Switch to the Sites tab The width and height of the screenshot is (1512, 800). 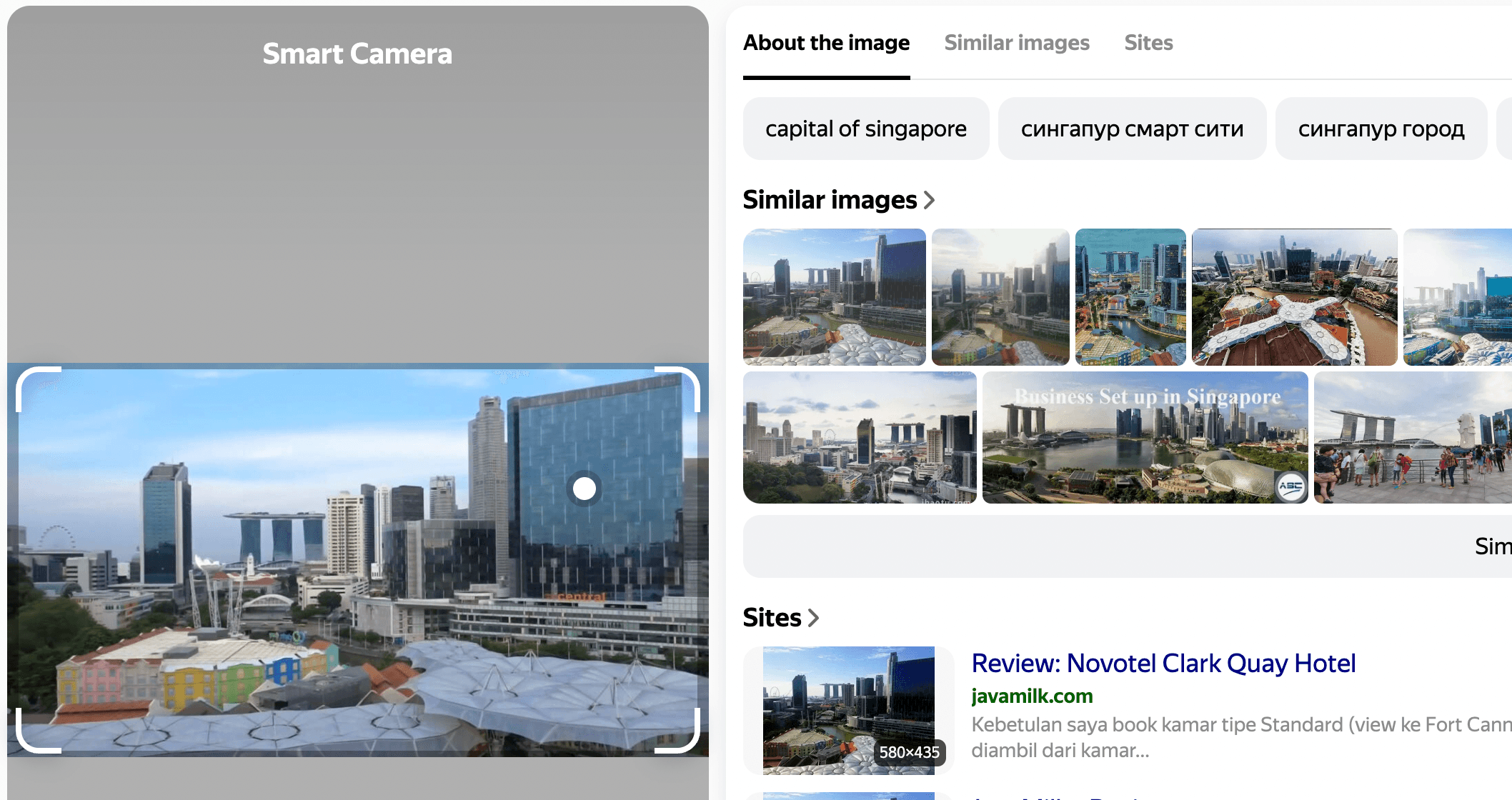[1148, 43]
